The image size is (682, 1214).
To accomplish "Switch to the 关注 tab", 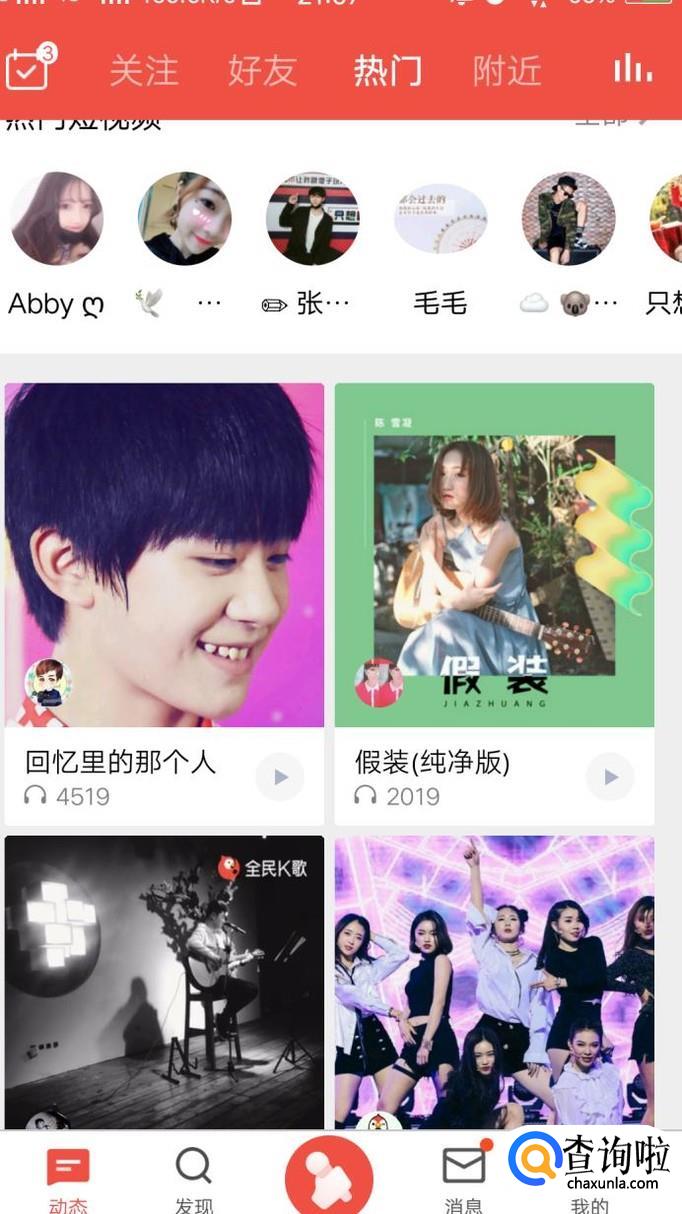I will coord(144,70).
